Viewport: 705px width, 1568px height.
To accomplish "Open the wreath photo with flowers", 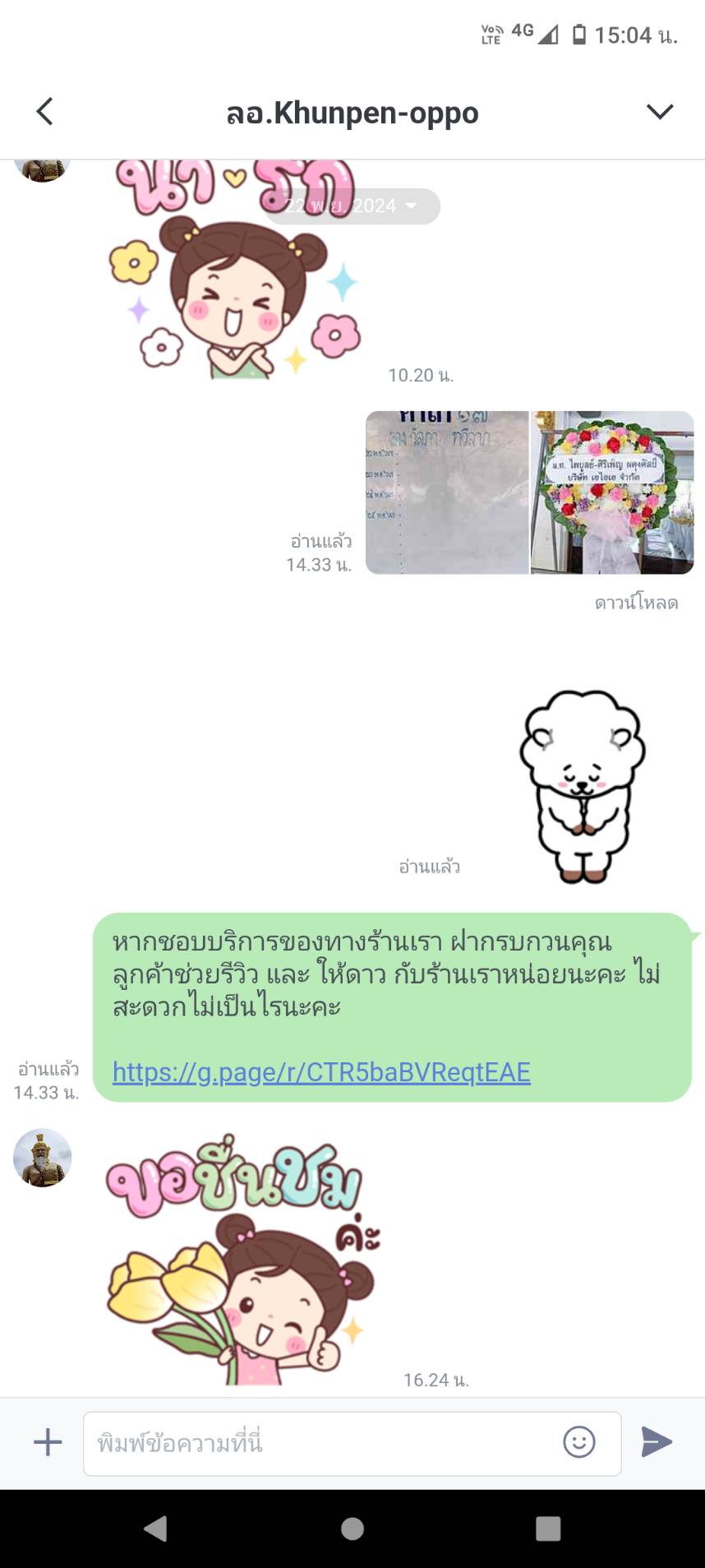I will (612, 492).
